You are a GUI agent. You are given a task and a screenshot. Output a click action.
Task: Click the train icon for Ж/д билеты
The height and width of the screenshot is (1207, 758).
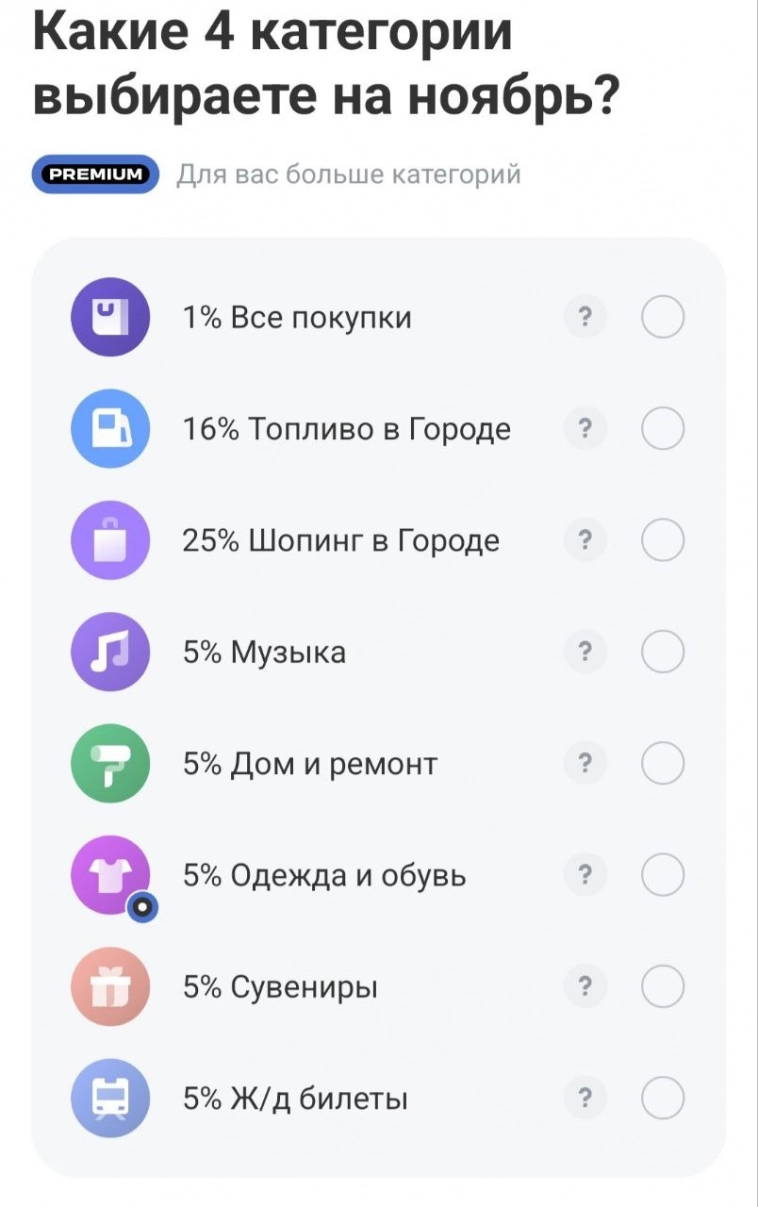(109, 1099)
